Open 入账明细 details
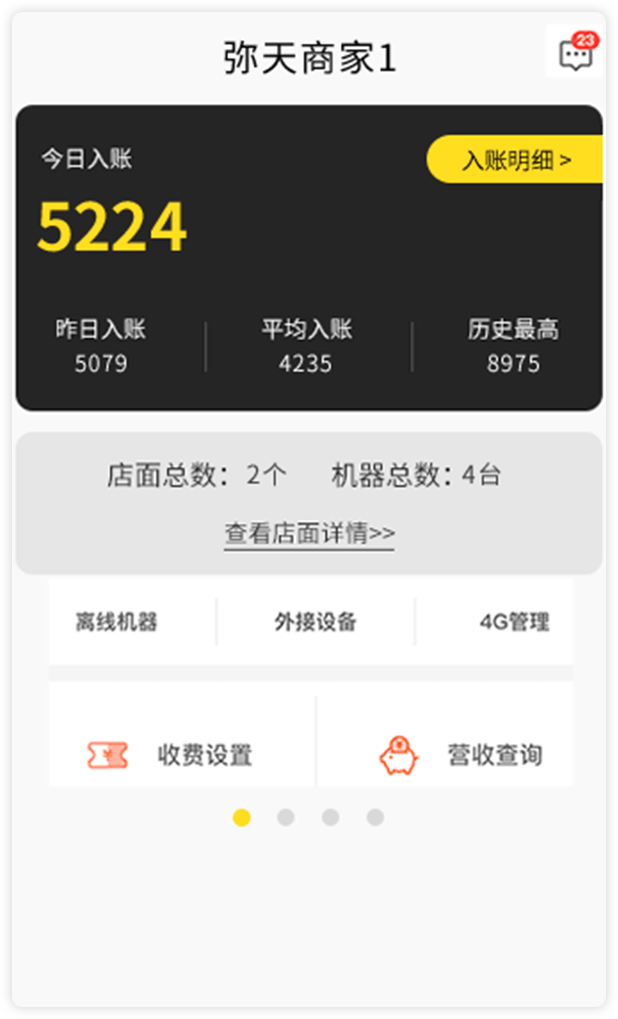The image size is (618, 1019). point(515,160)
